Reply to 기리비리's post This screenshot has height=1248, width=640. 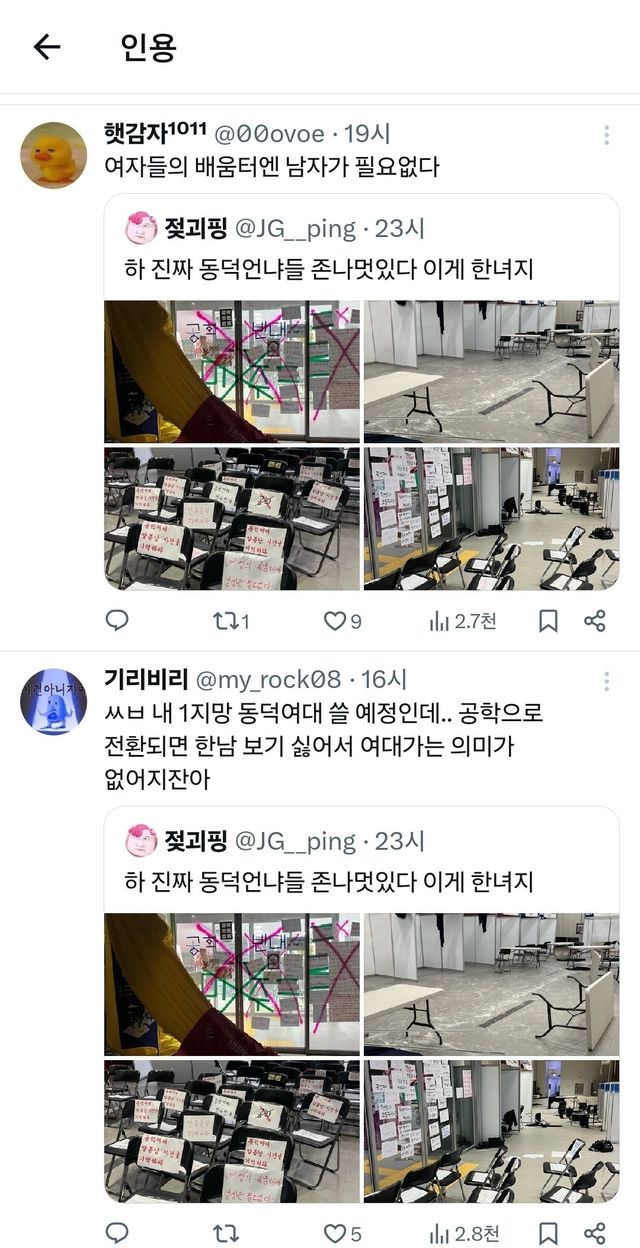(117, 1233)
